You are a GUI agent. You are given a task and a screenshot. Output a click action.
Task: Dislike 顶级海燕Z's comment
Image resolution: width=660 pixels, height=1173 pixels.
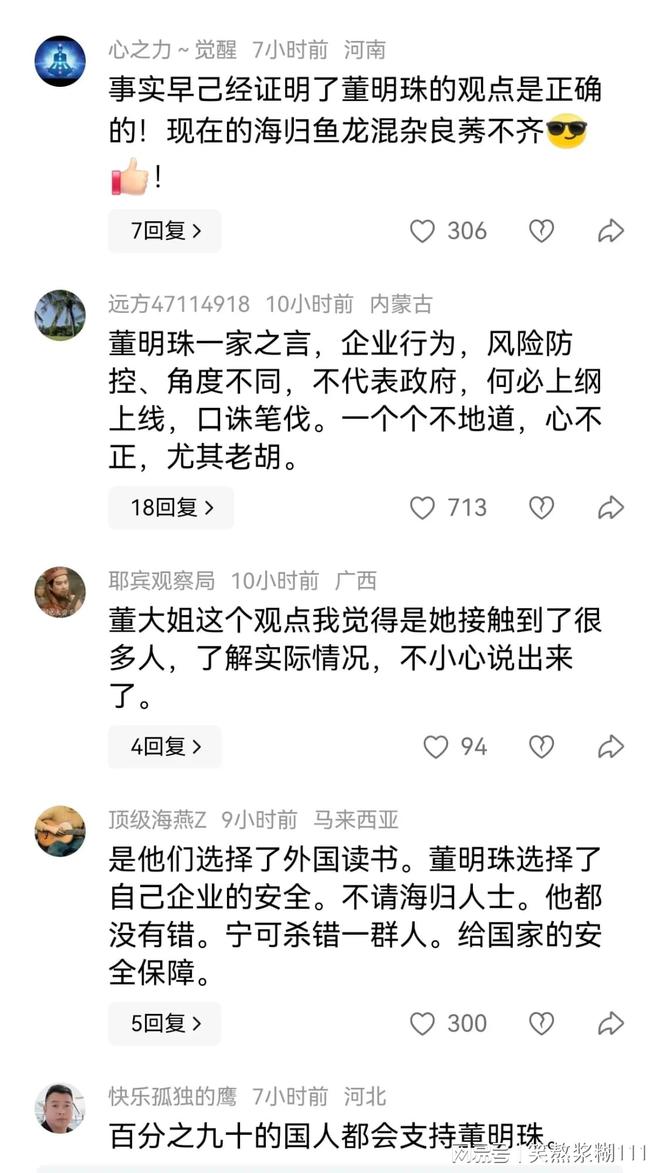click(x=541, y=1023)
